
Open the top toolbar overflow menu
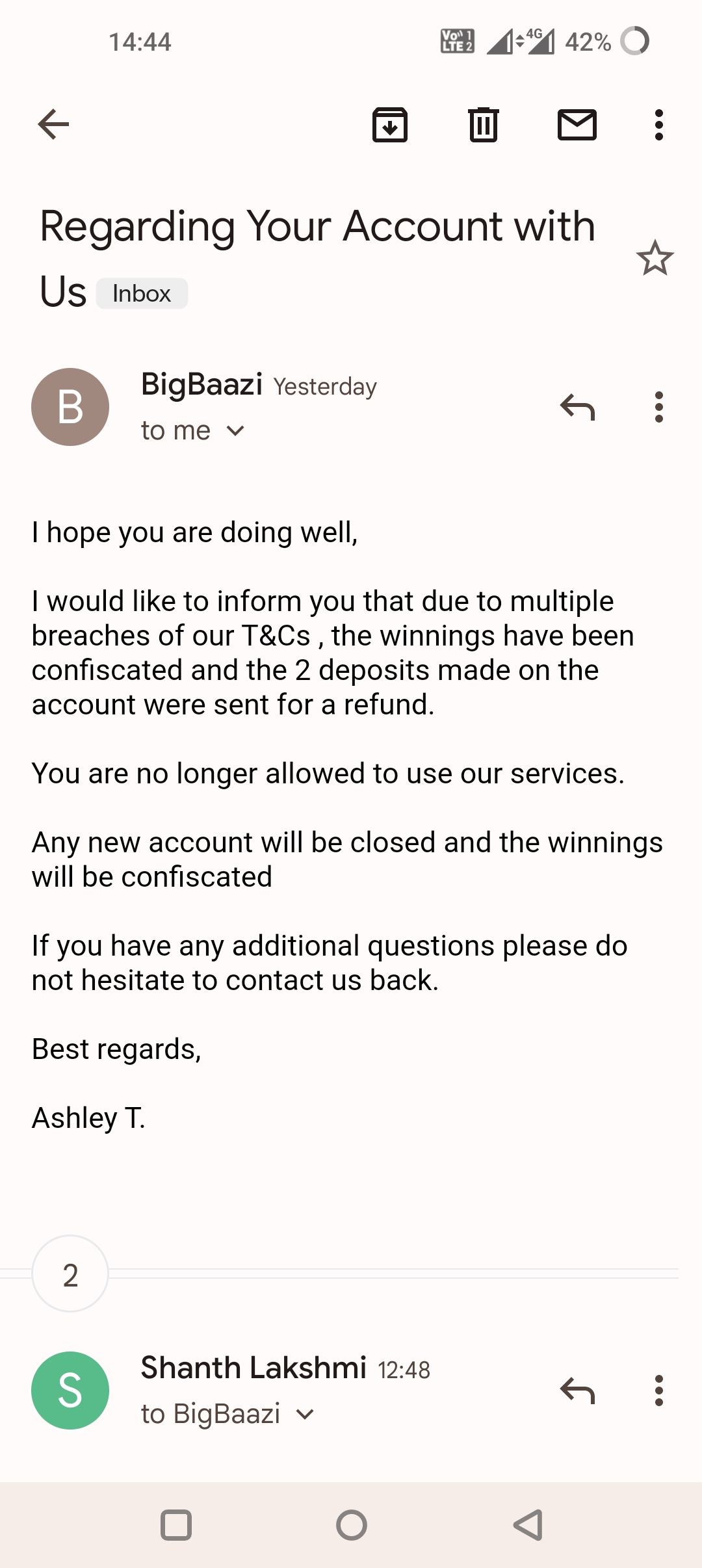pyautogui.click(x=659, y=124)
